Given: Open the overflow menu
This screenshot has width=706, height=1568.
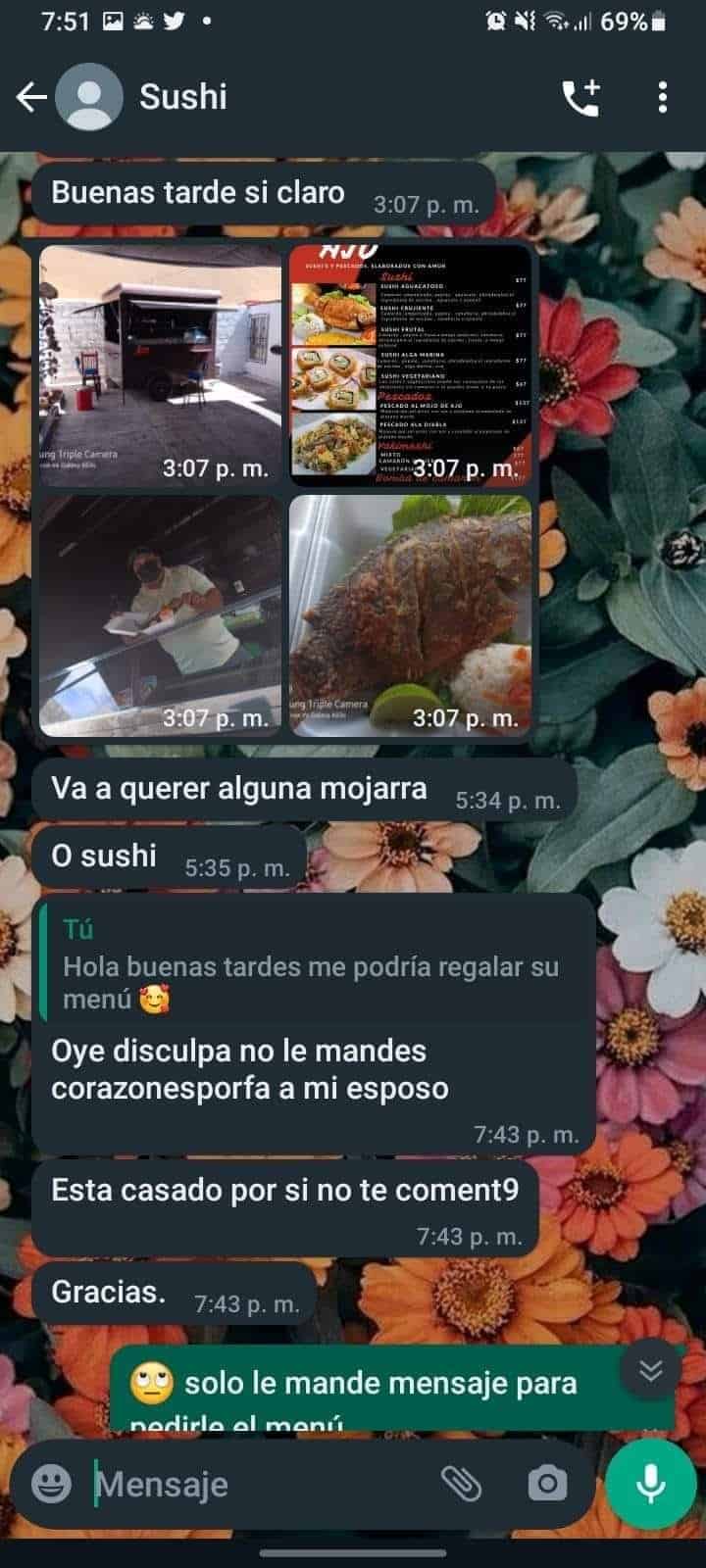Looking at the screenshot, I should [x=663, y=97].
